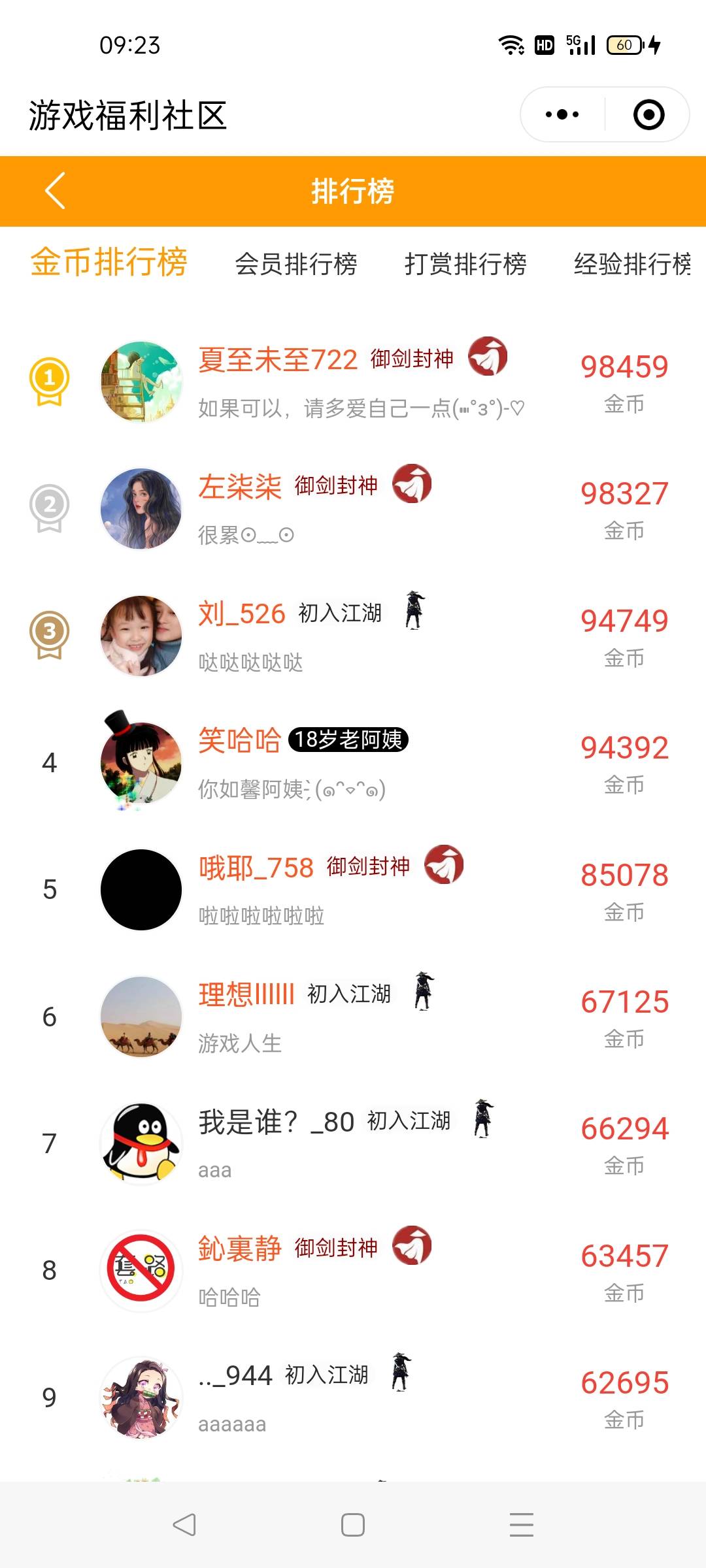Tap the system home button
This screenshot has height=1568, width=706.
click(353, 1525)
